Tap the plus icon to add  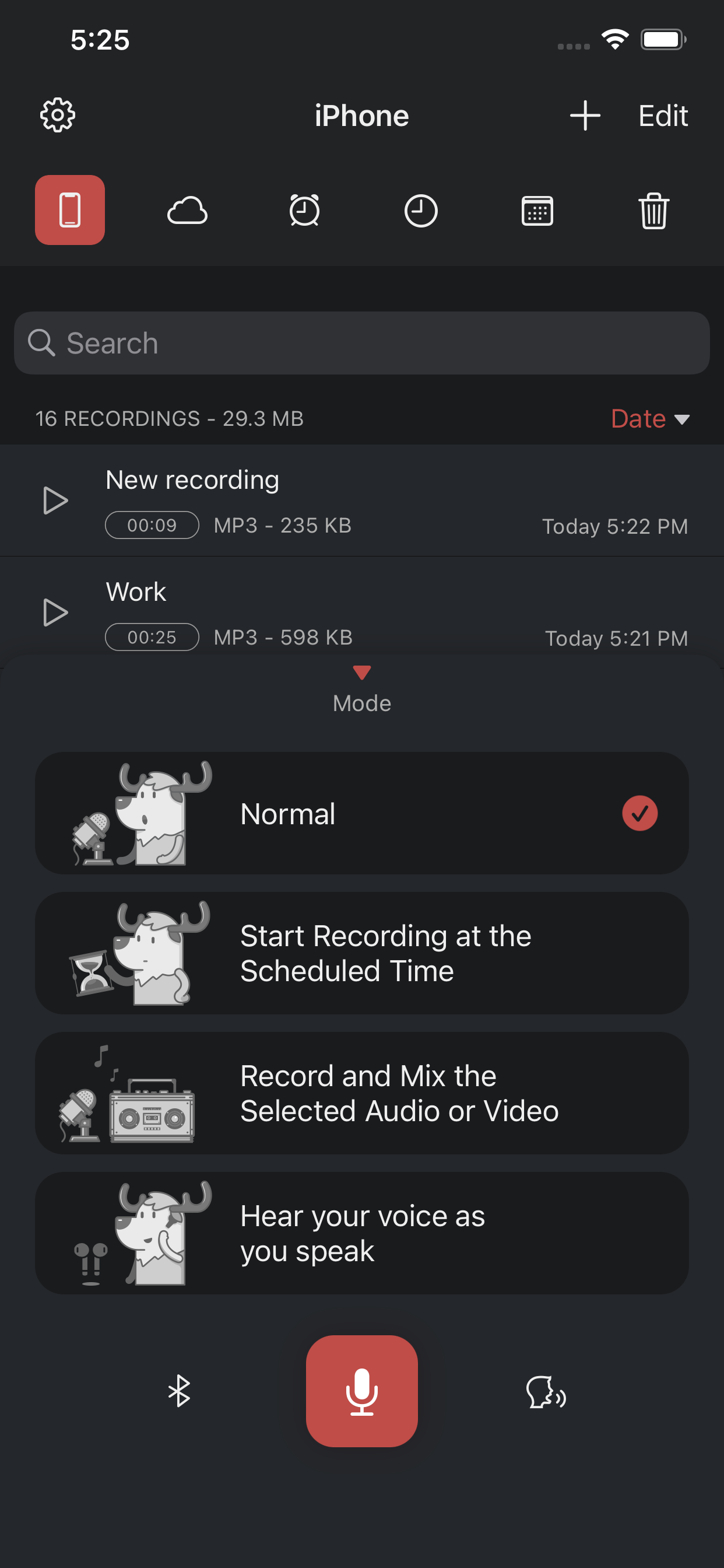(585, 115)
